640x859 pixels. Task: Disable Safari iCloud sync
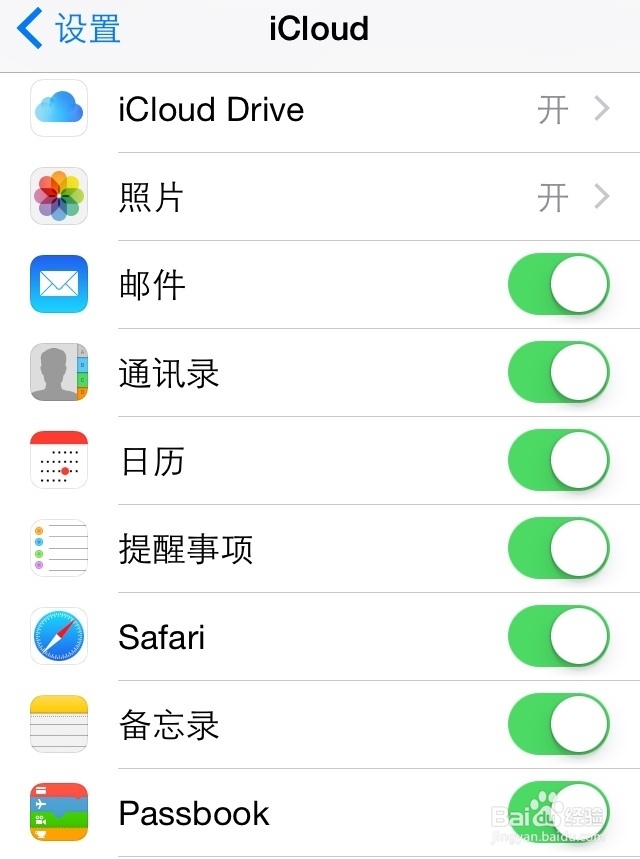[559, 637]
